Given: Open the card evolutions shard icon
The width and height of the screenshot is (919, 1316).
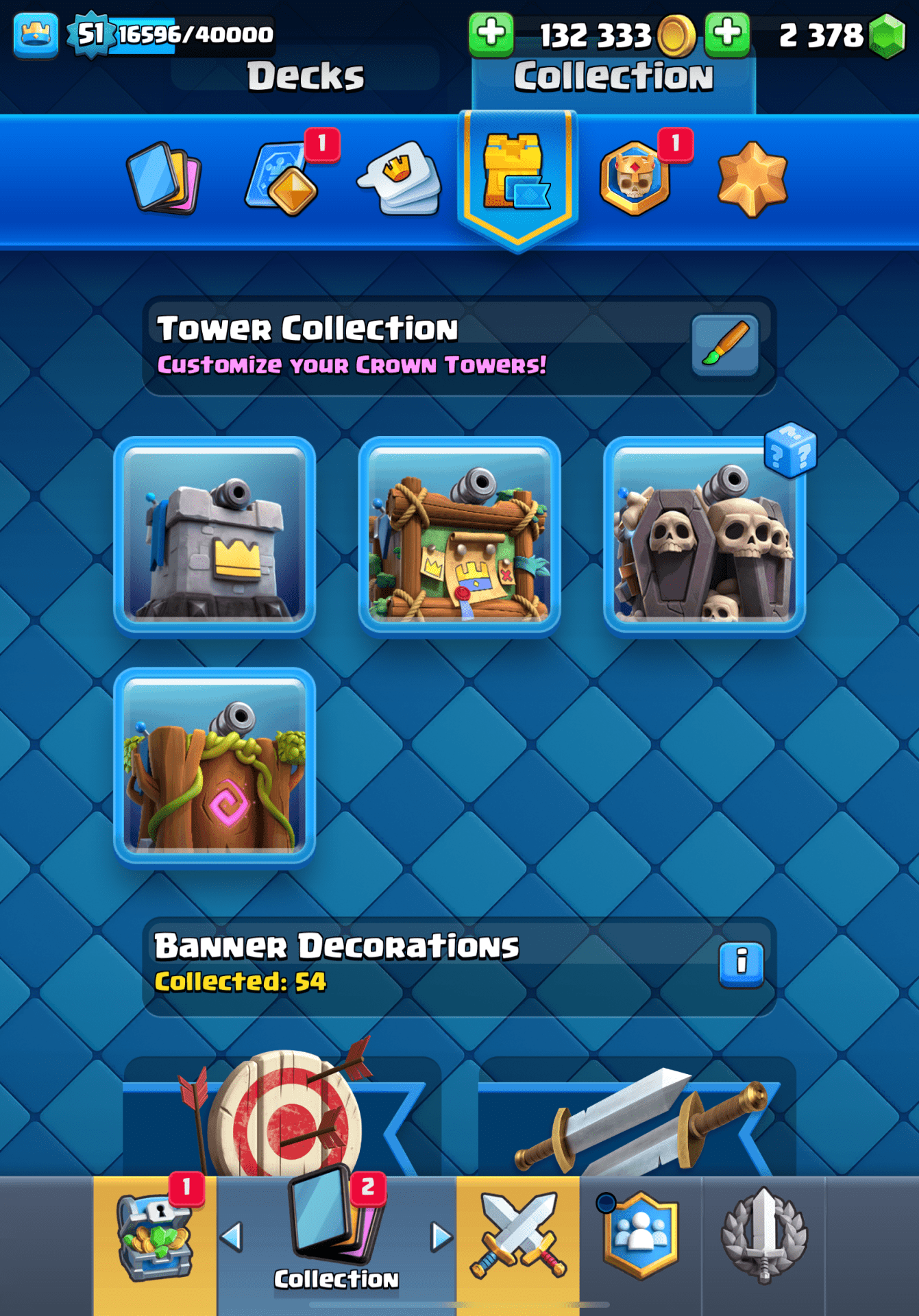Looking at the screenshot, I should click(282, 178).
